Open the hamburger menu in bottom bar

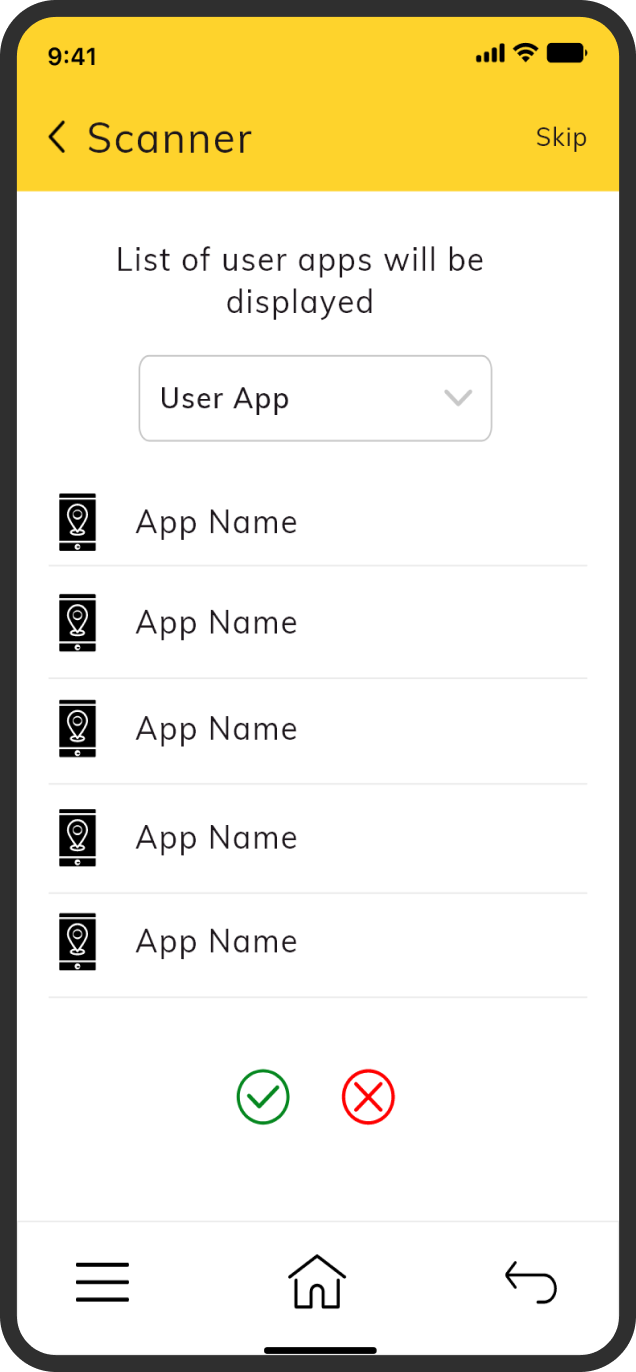point(102,1282)
